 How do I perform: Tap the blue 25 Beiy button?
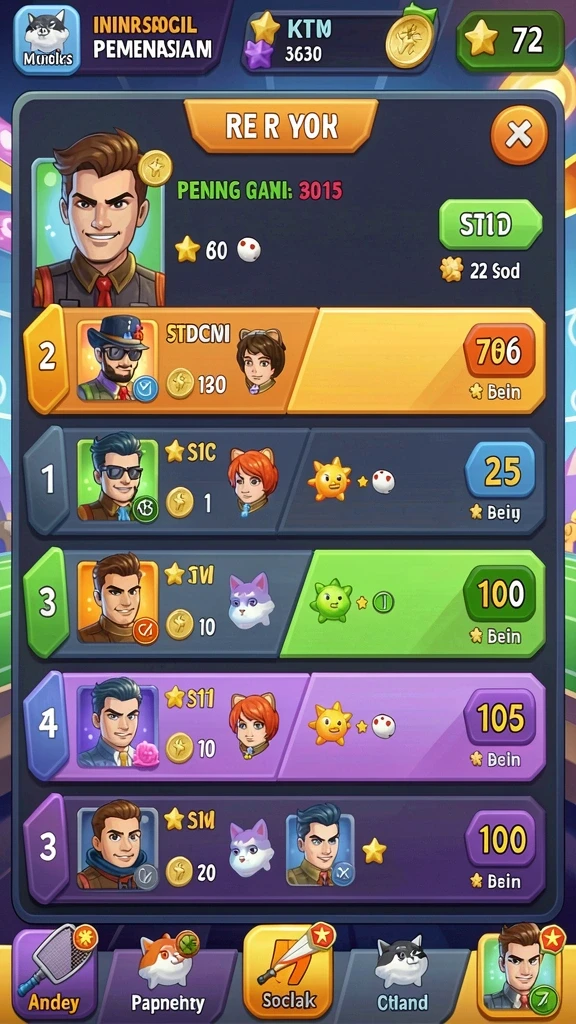pos(500,470)
